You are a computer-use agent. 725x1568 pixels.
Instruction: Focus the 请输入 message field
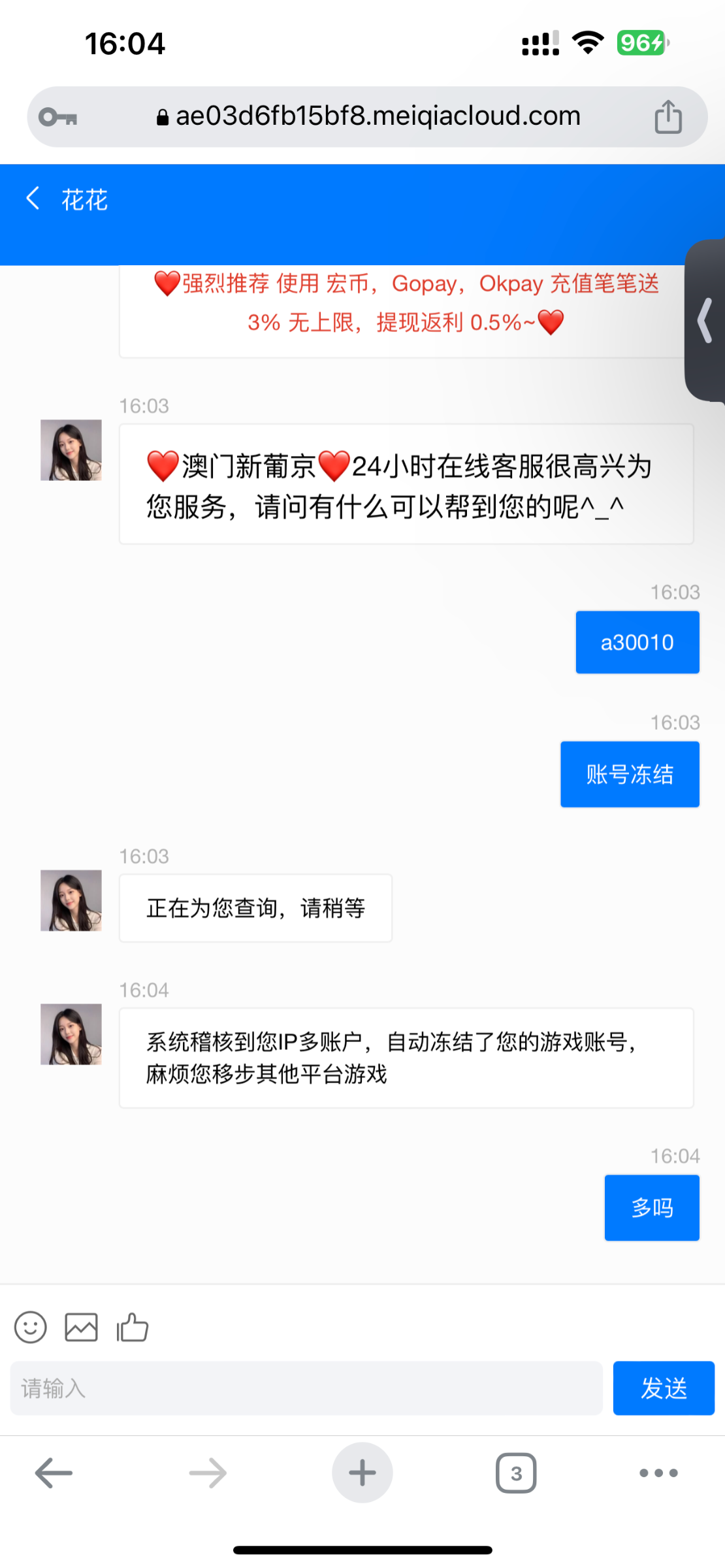tap(306, 1388)
